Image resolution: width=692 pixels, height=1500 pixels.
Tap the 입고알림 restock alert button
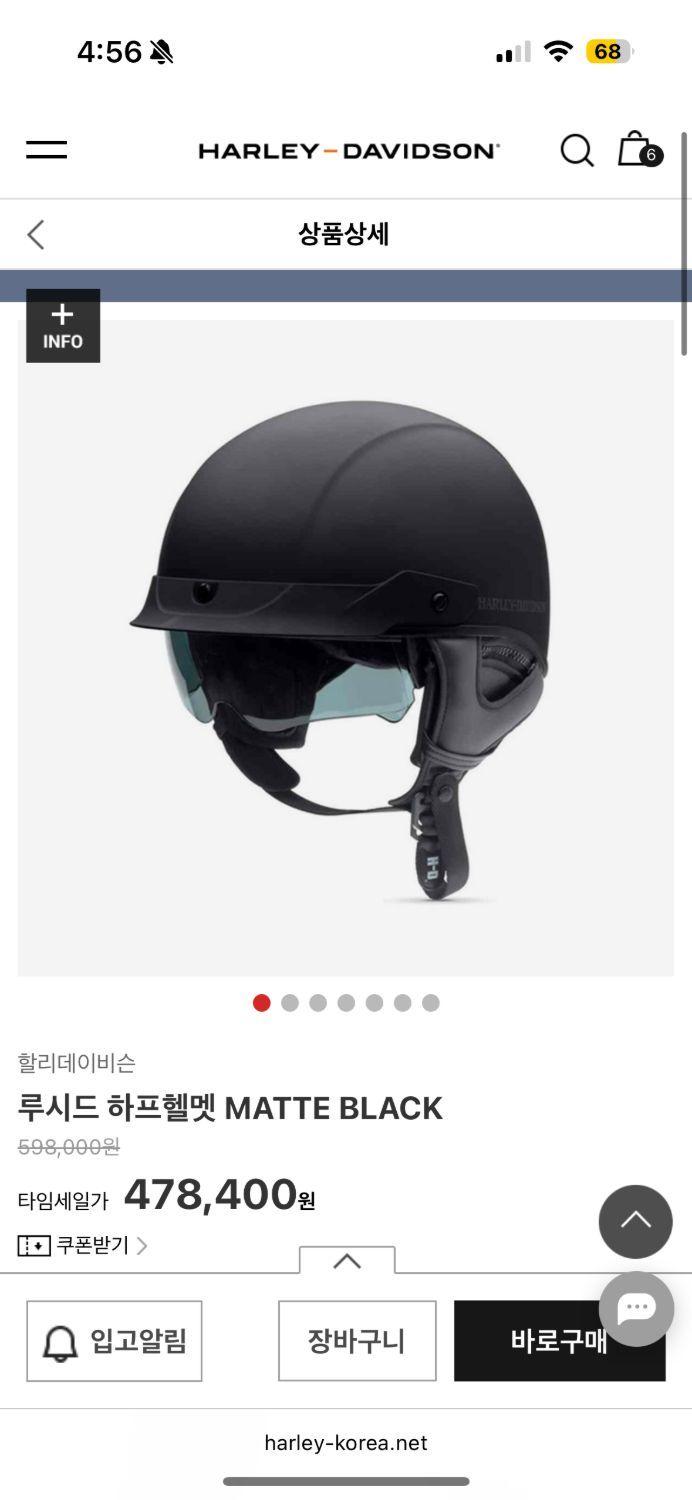coord(114,1341)
